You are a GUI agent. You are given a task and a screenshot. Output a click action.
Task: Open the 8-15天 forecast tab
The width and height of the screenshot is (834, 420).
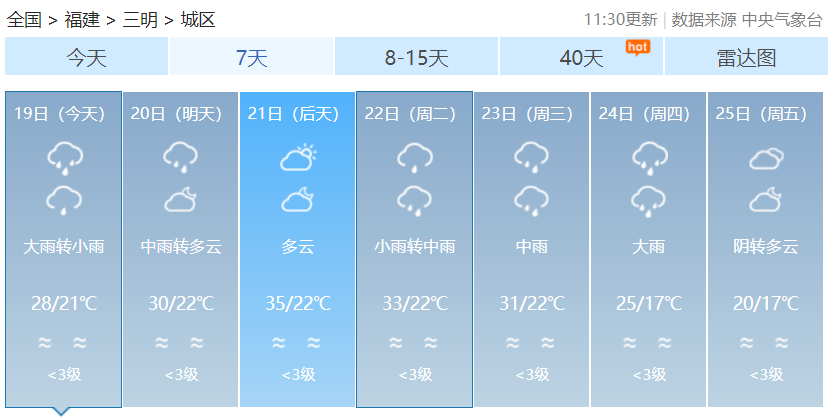(x=416, y=58)
